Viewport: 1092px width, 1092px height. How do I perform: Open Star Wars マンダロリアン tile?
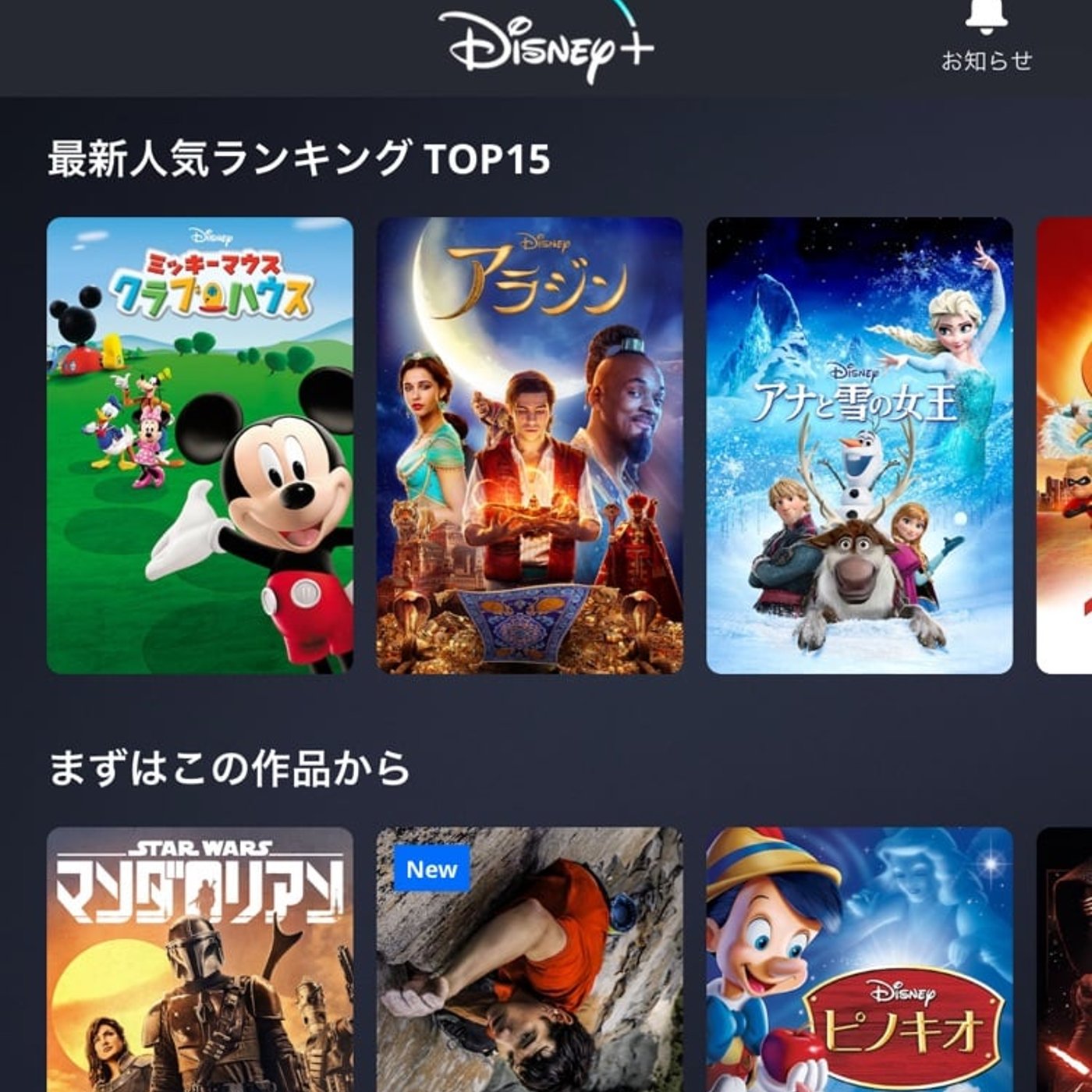(200, 959)
